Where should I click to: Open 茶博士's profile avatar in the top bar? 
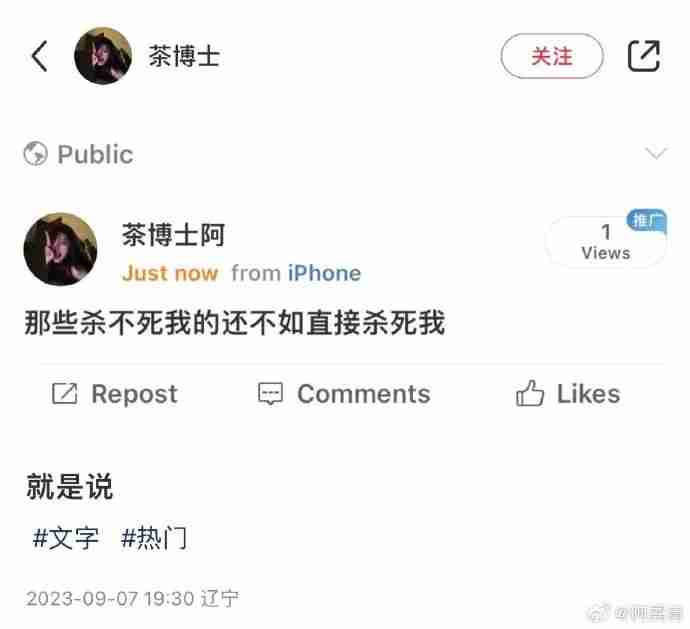104,56
